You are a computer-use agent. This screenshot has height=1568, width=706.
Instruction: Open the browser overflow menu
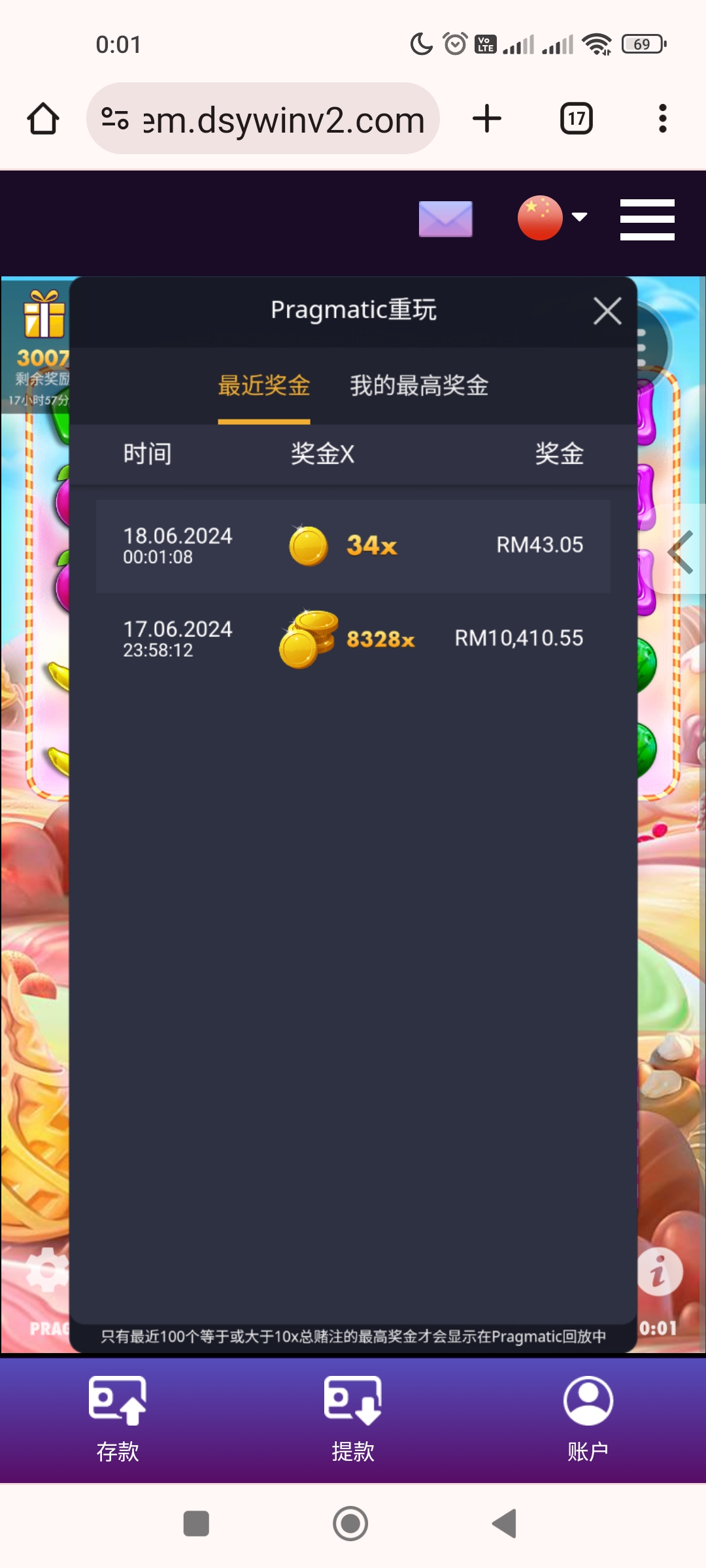click(662, 119)
